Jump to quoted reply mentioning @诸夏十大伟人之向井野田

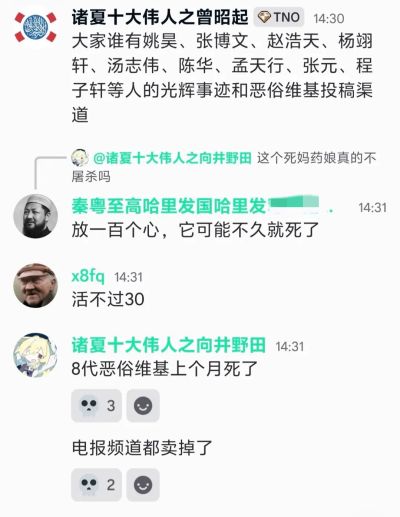[224, 167]
